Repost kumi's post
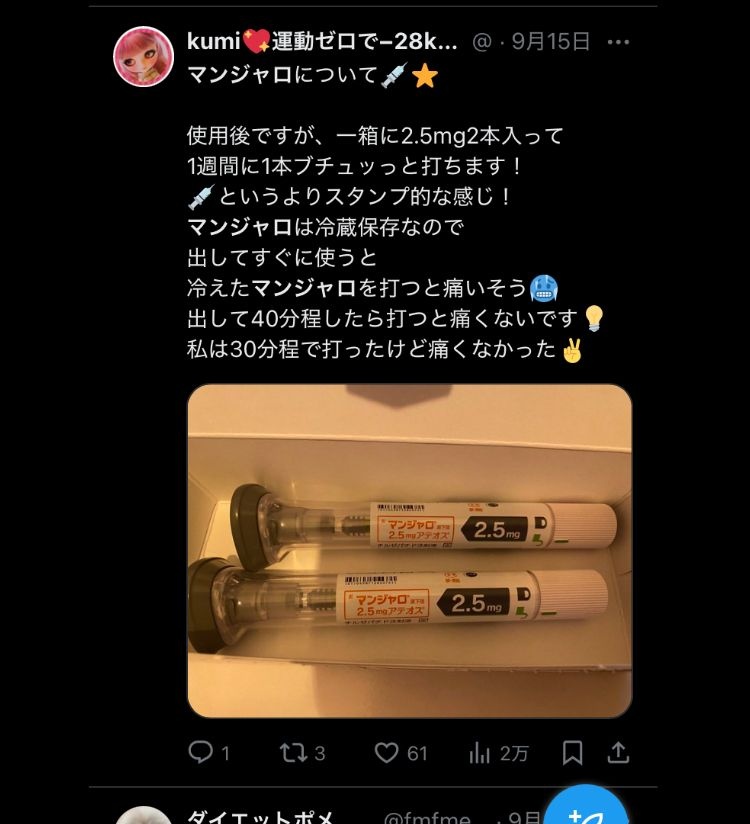The image size is (750, 824). (x=293, y=752)
